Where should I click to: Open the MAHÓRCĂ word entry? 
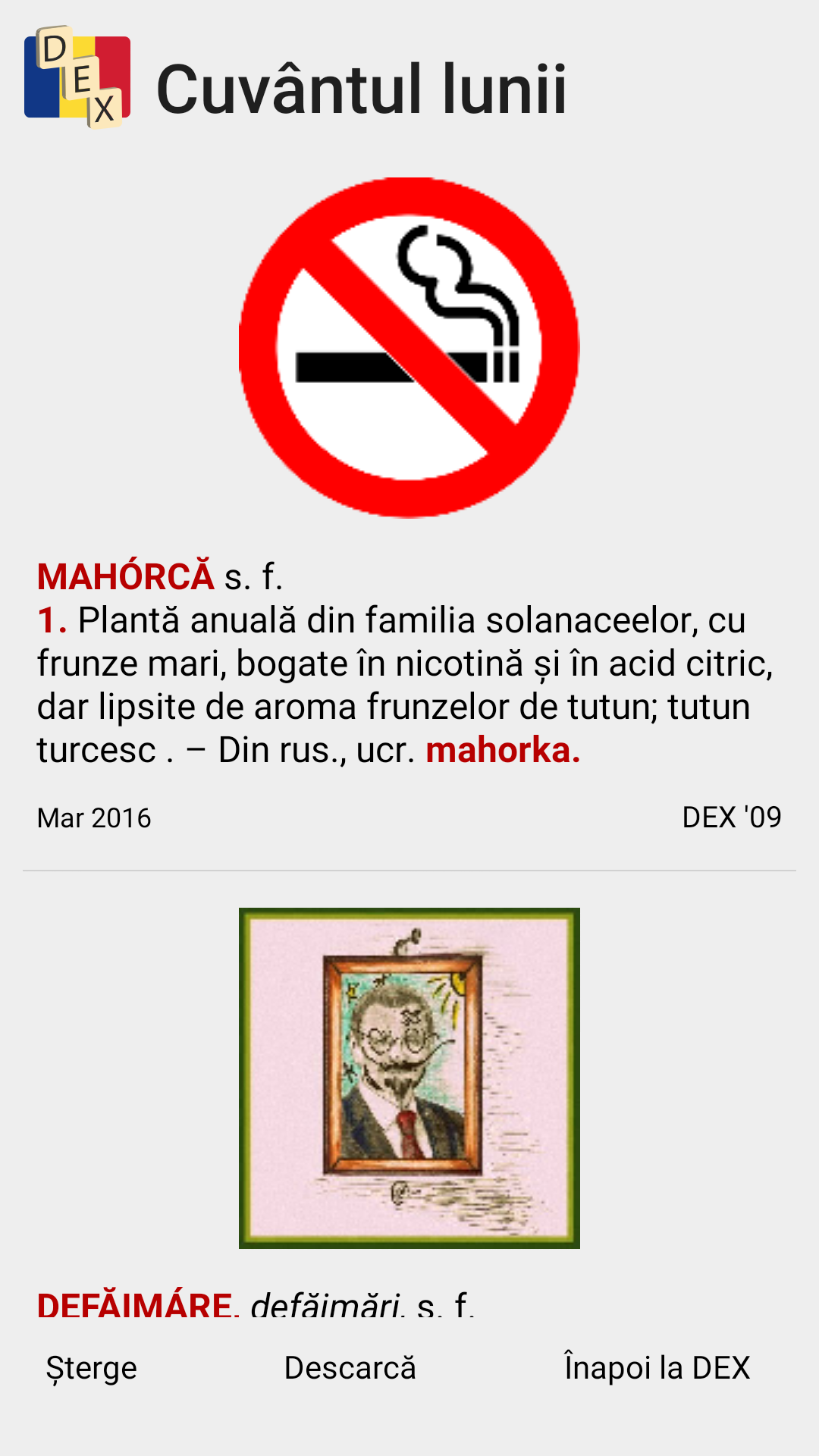click(126, 576)
